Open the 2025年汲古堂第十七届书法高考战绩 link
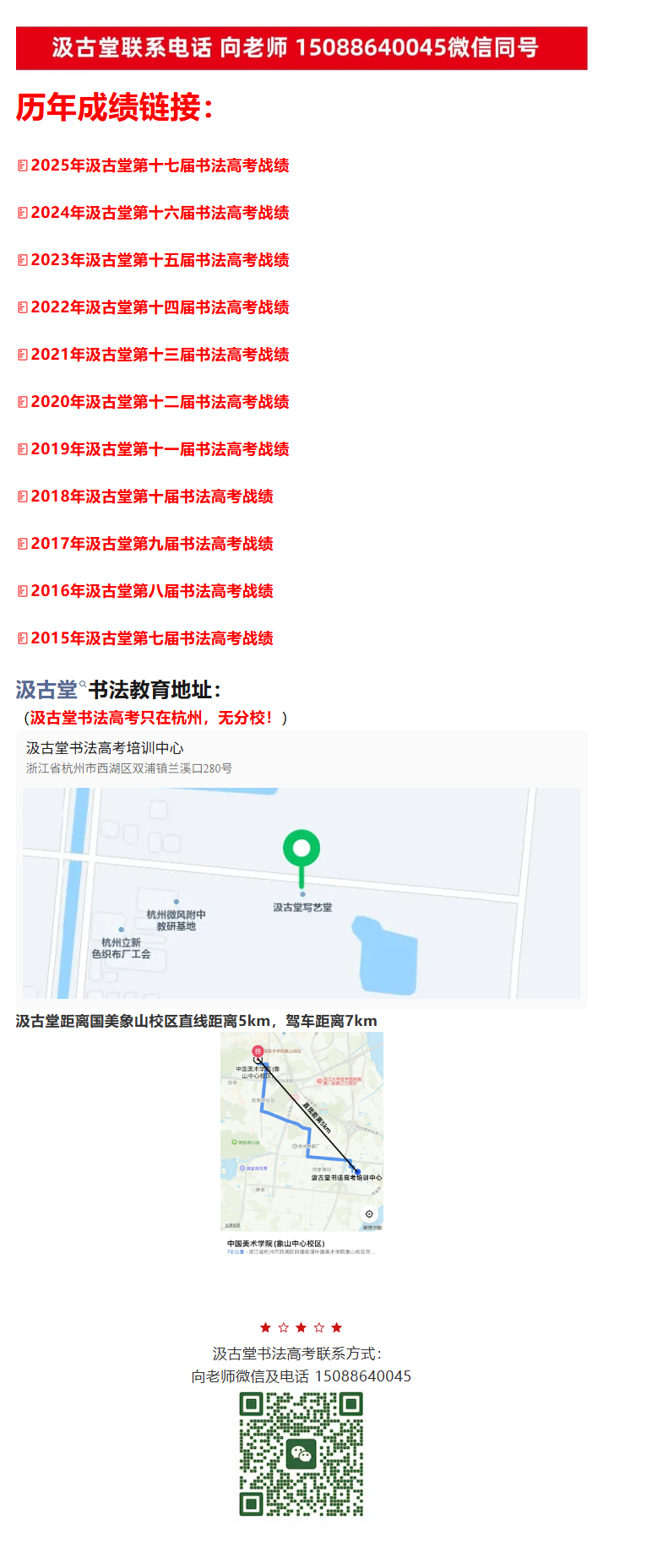Image resolution: width=663 pixels, height=1568 pixels. (160, 165)
